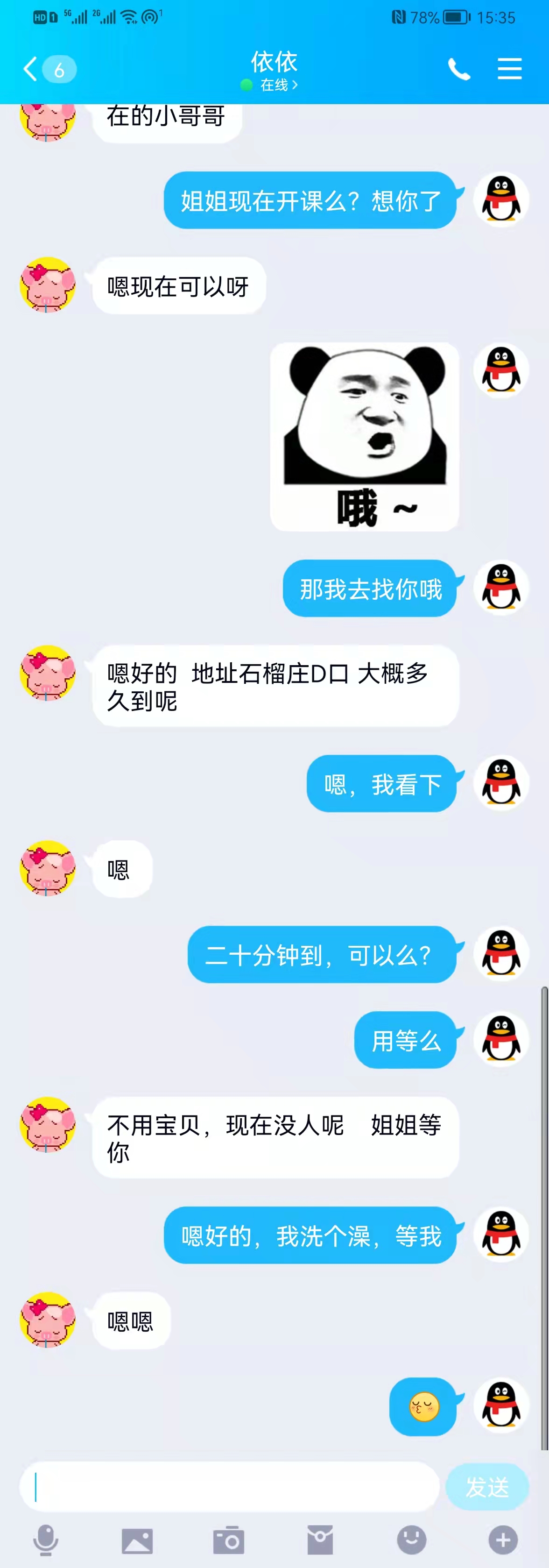Open my penguin avatar next to 用等么

point(501,1039)
